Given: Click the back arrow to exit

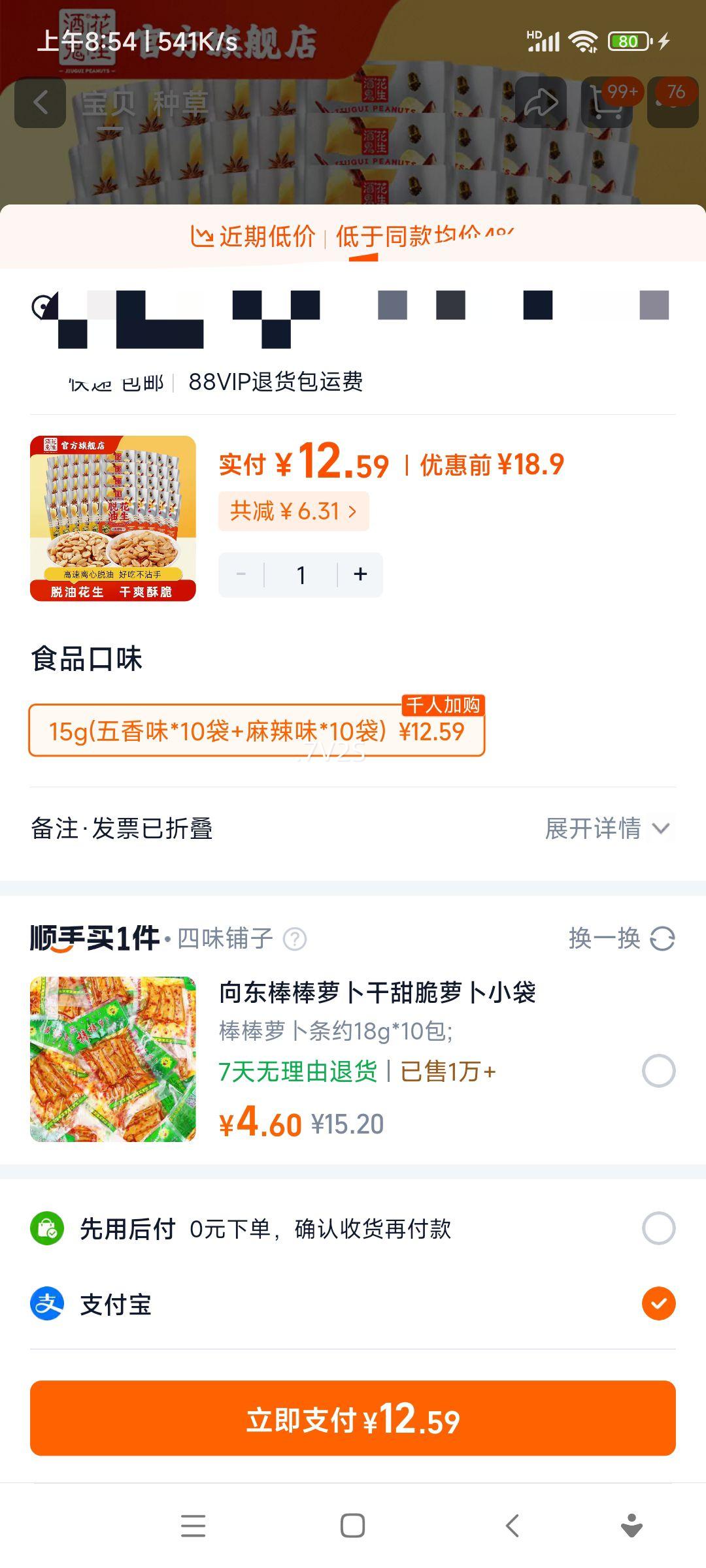Looking at the screenshot, I should coord(41,101).
